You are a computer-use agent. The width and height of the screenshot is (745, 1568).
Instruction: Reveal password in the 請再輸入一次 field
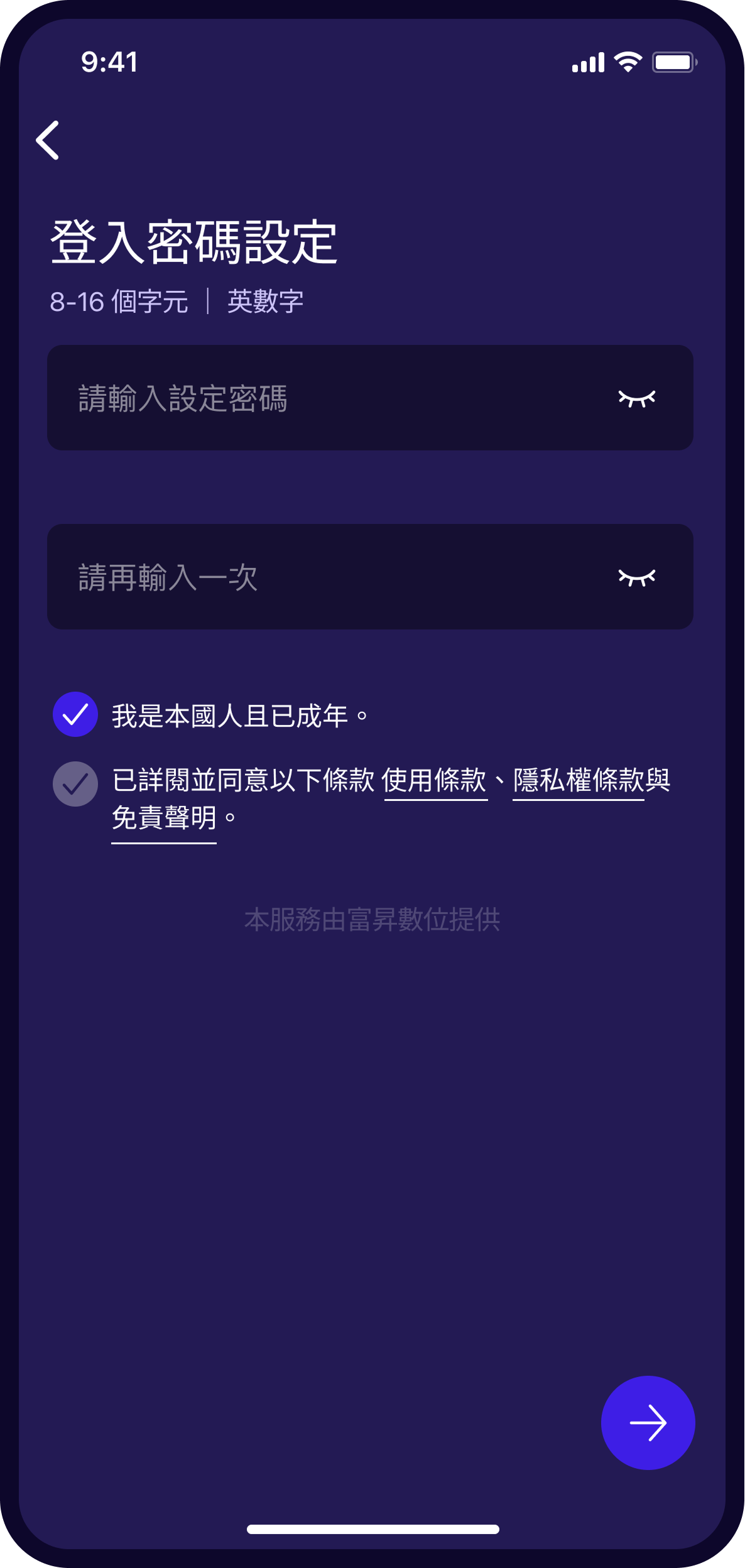pos(637,577)
